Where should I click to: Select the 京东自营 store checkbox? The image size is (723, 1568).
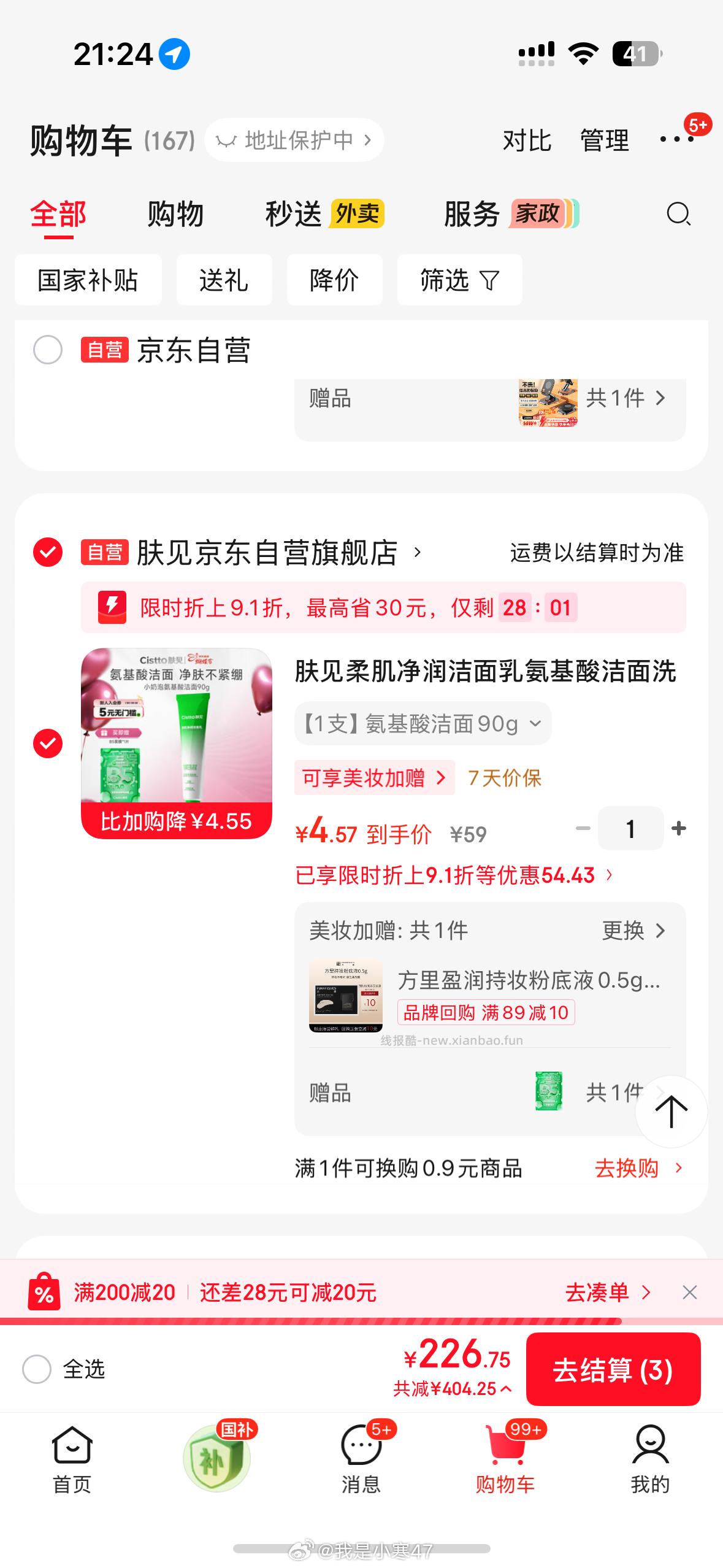point(47,350)
